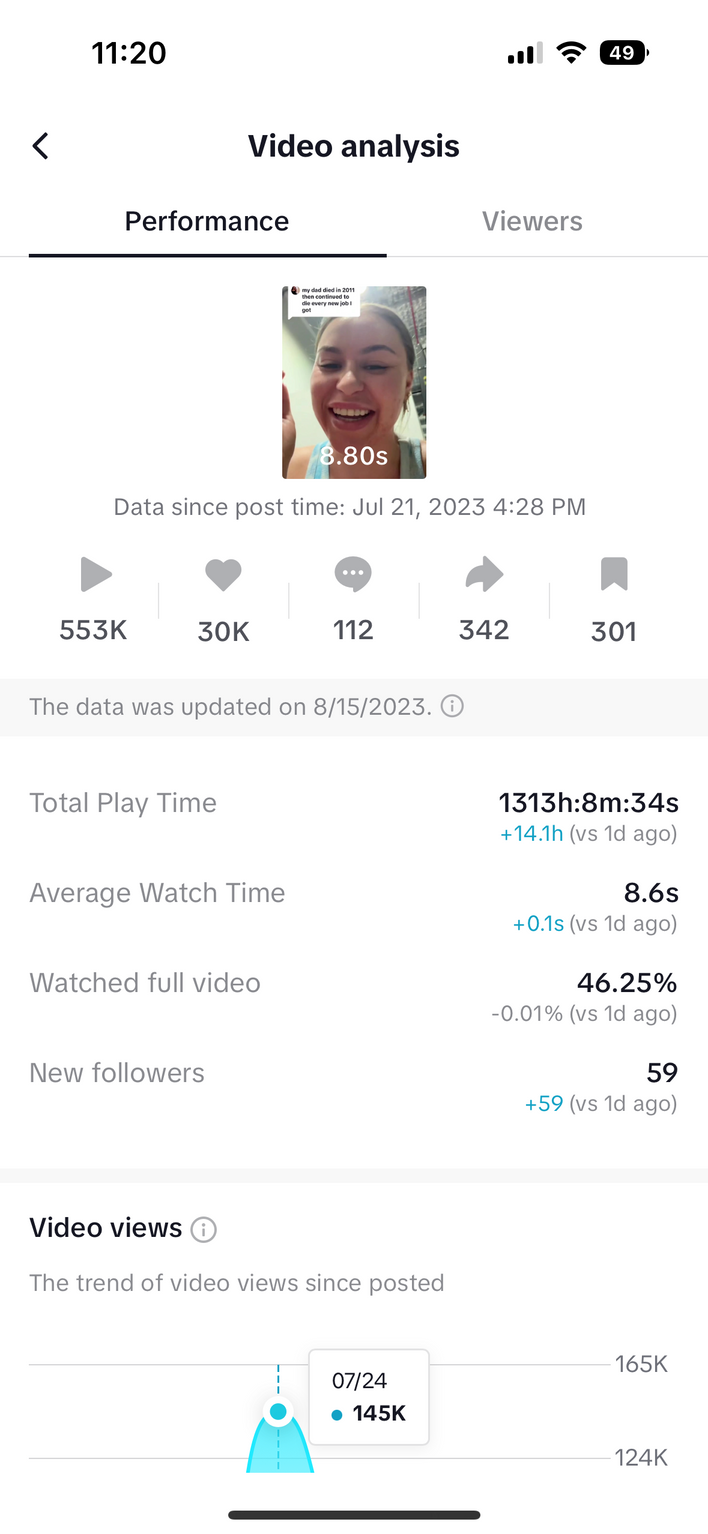
Task: Switch to the Viewers tab
Action: click(532, 221)
